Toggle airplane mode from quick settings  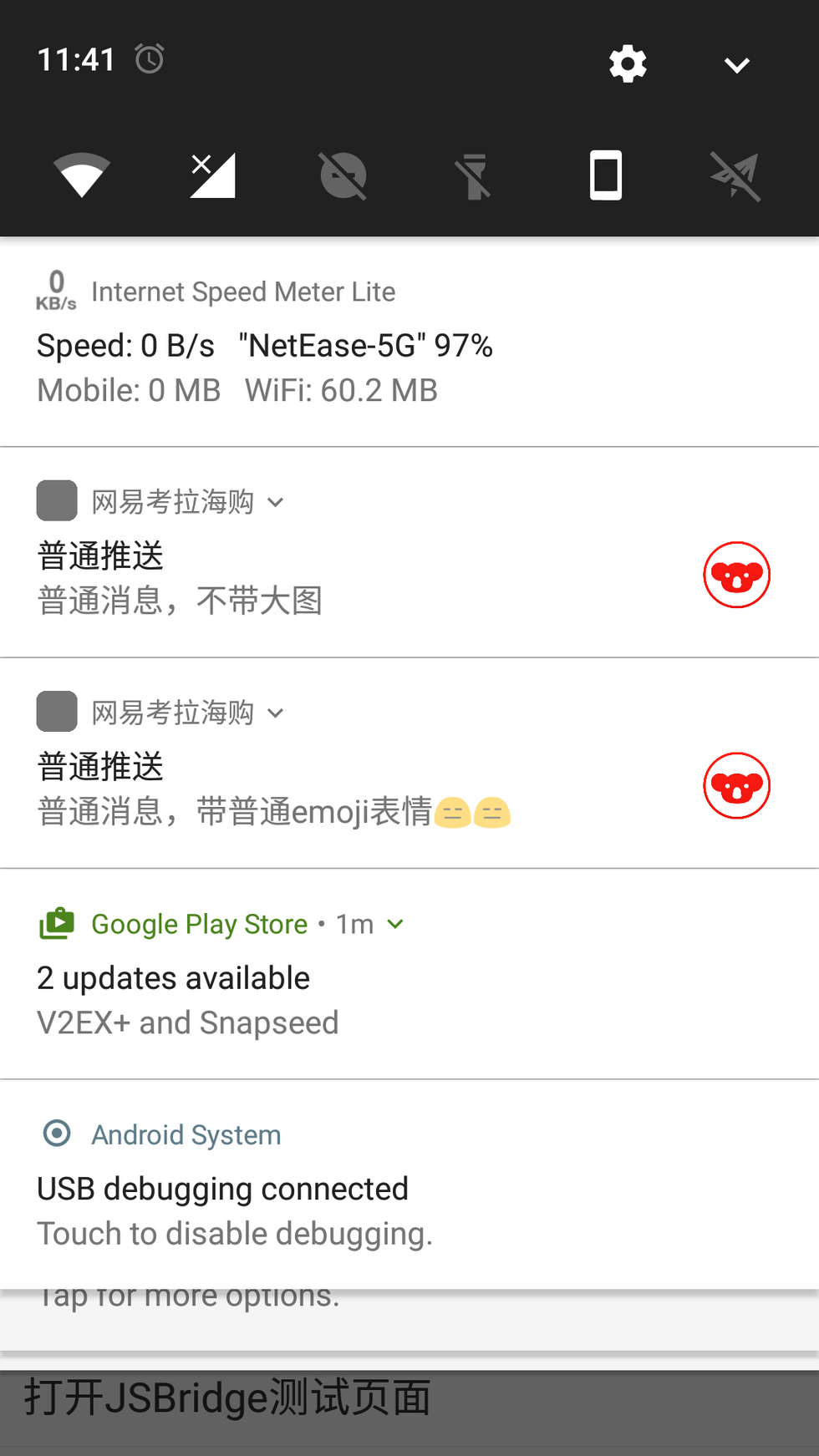click(735, 175)
